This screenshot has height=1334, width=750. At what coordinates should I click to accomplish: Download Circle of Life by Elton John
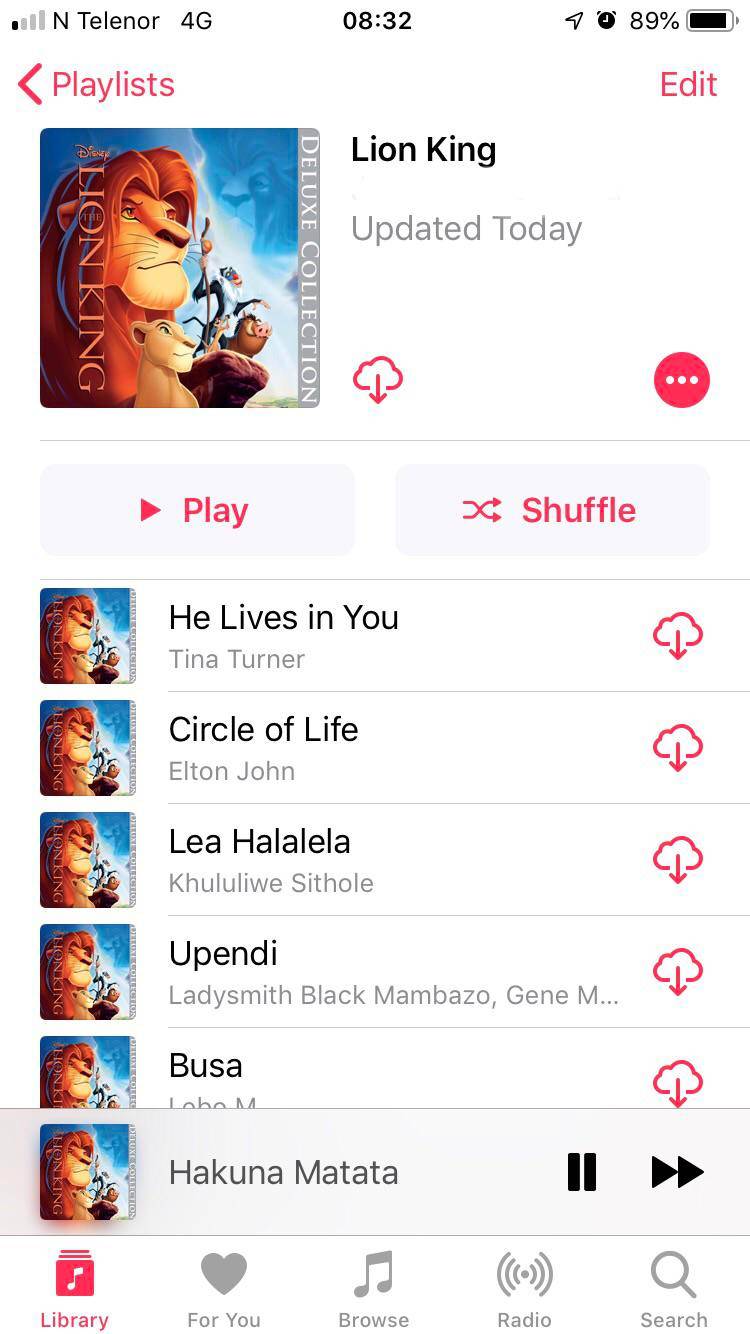678,747
